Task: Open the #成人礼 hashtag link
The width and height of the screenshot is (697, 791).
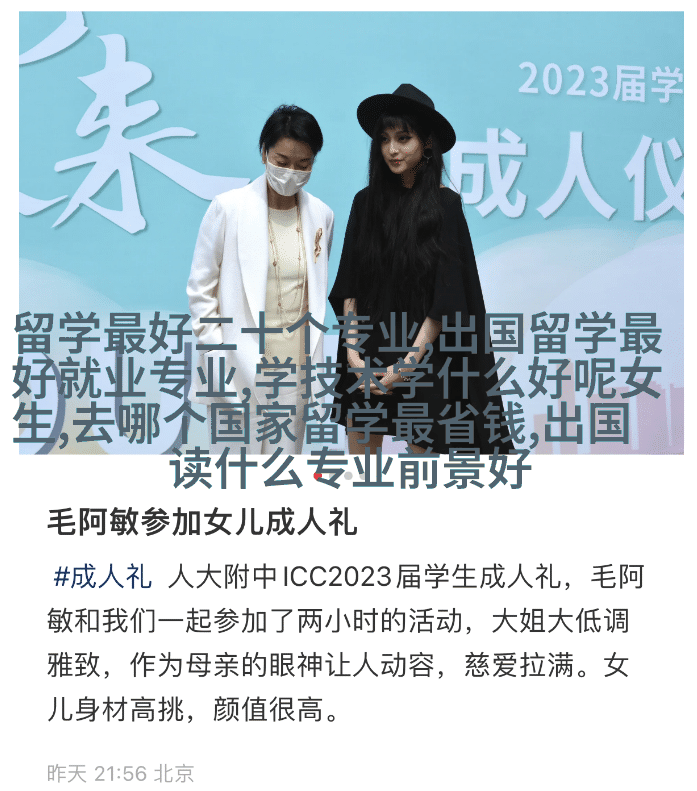Action: 102,577
